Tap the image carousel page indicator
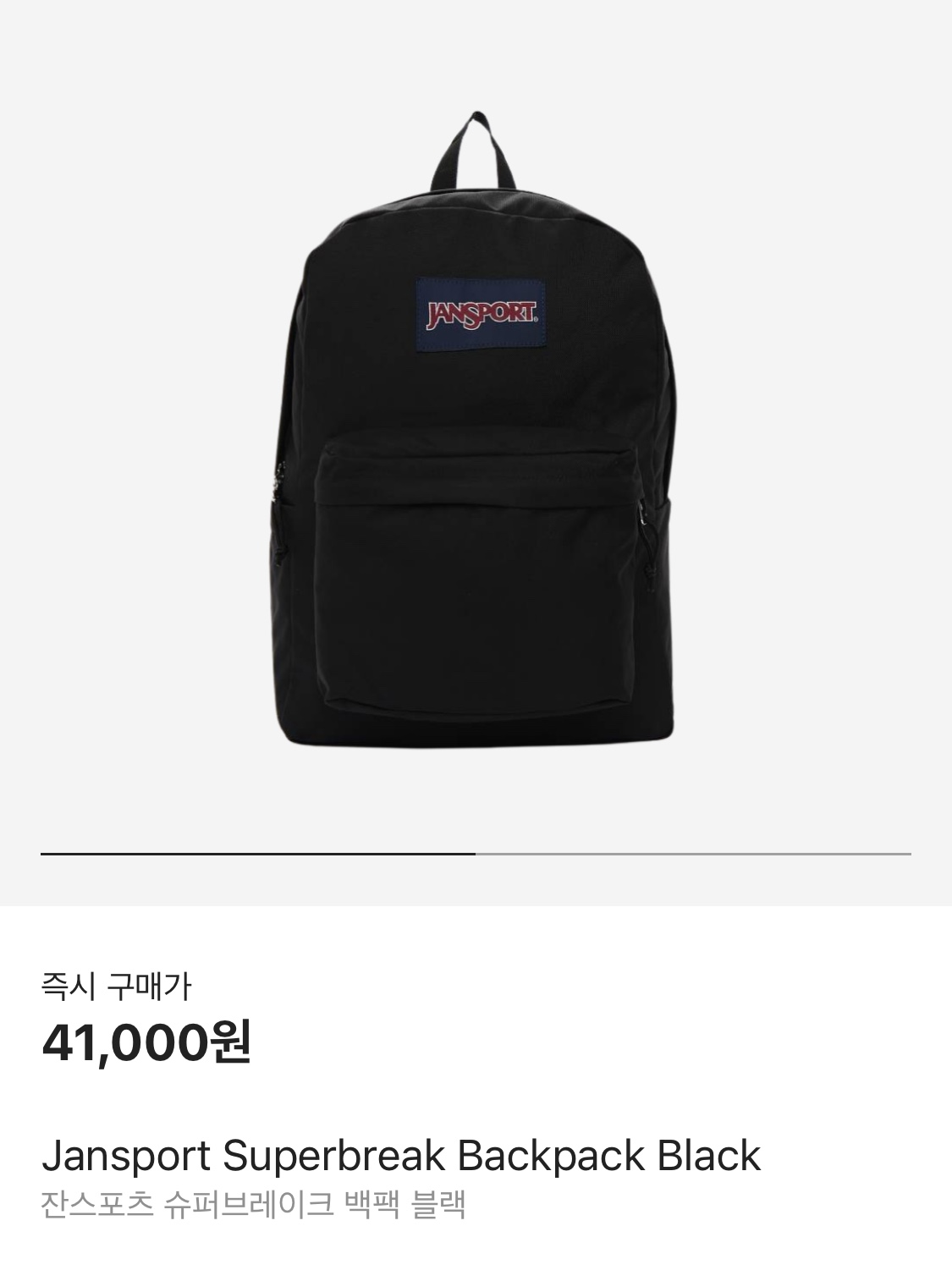Viewport: 952px width, 1270px height. [x=475, y=854]
